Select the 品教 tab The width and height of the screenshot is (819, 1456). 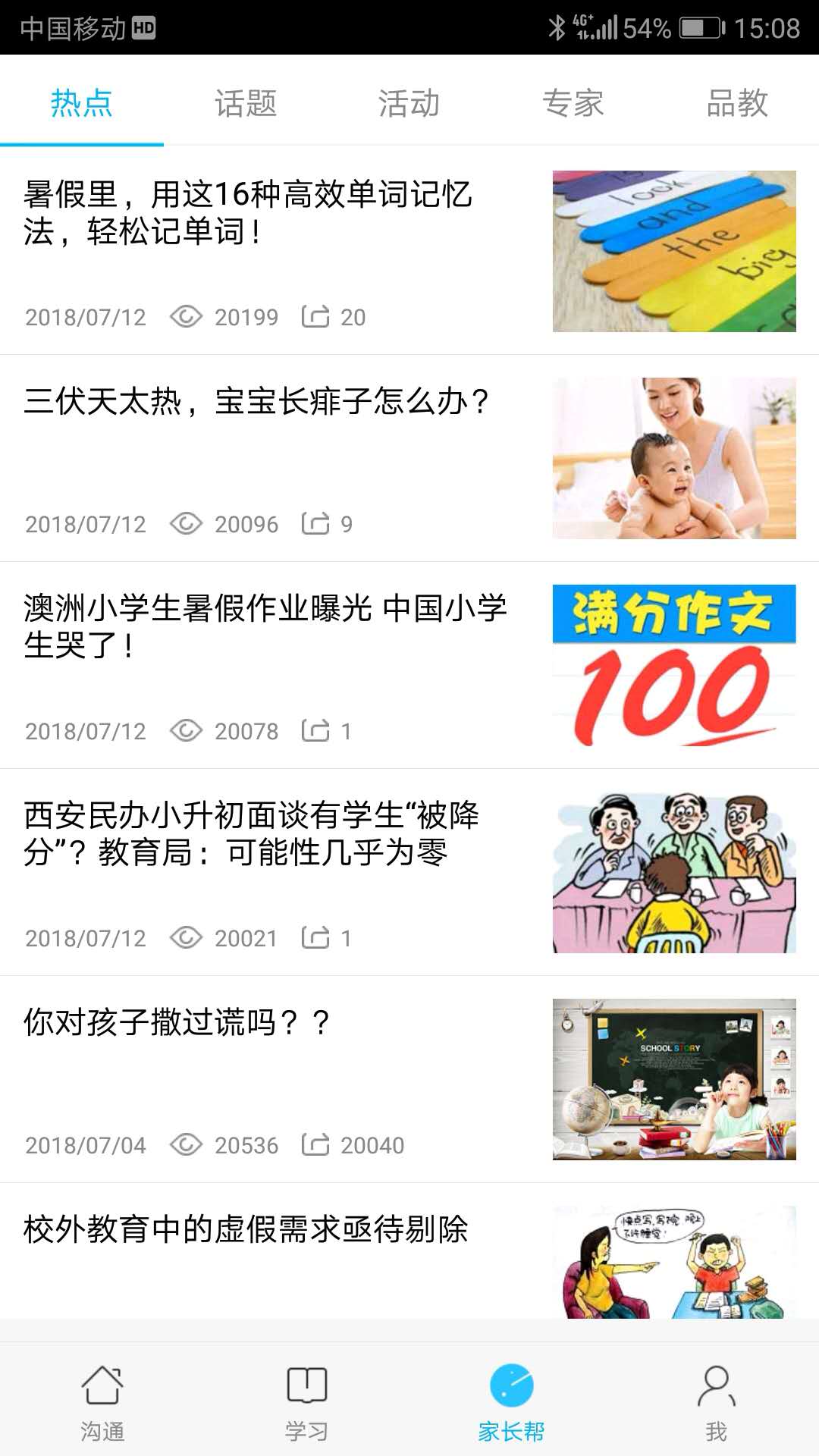[x=736, y=103]
